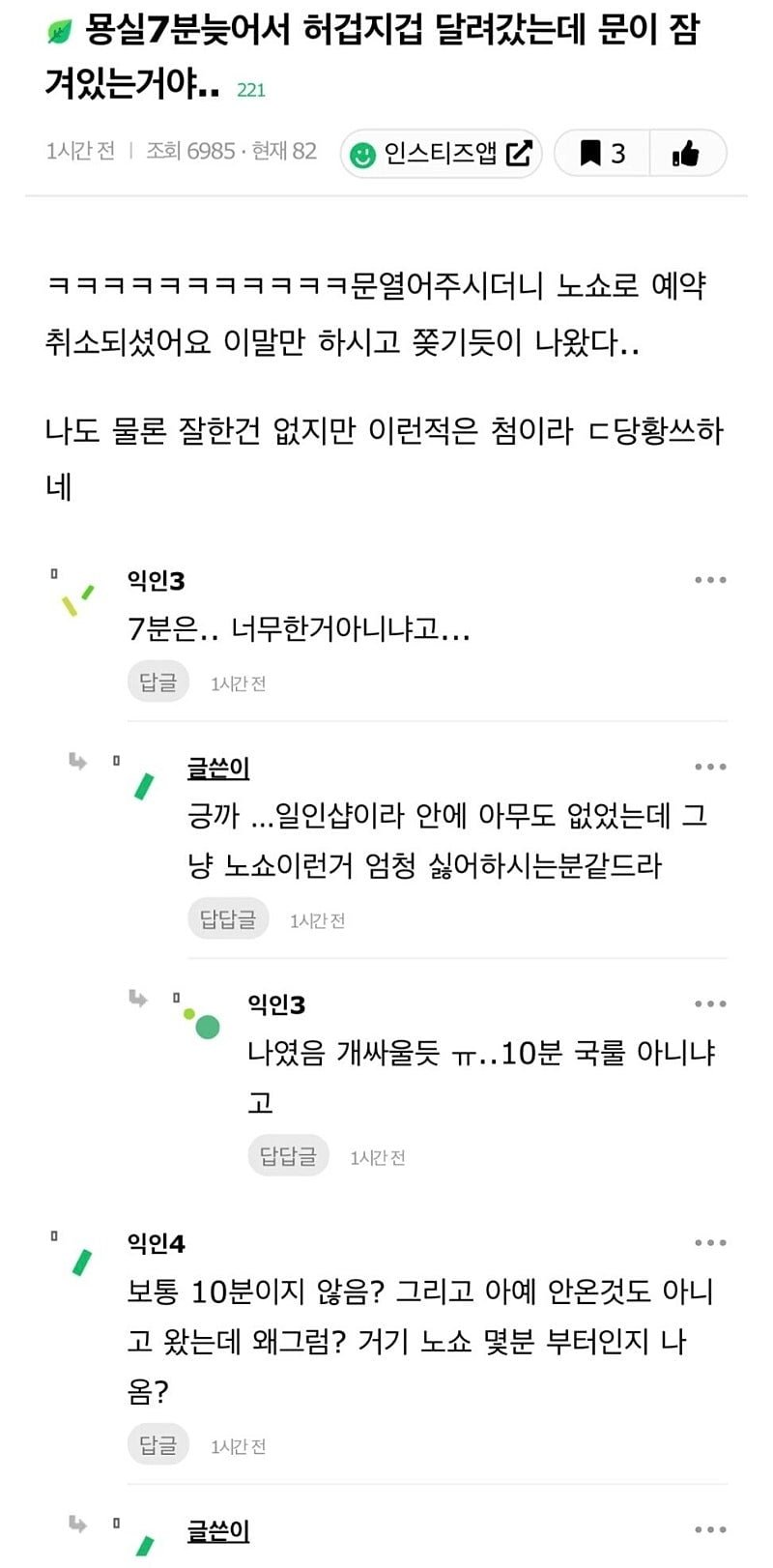
Task: Open the three-dot menu on 익인3's "나였음" reply
Action: point(710,1004)
